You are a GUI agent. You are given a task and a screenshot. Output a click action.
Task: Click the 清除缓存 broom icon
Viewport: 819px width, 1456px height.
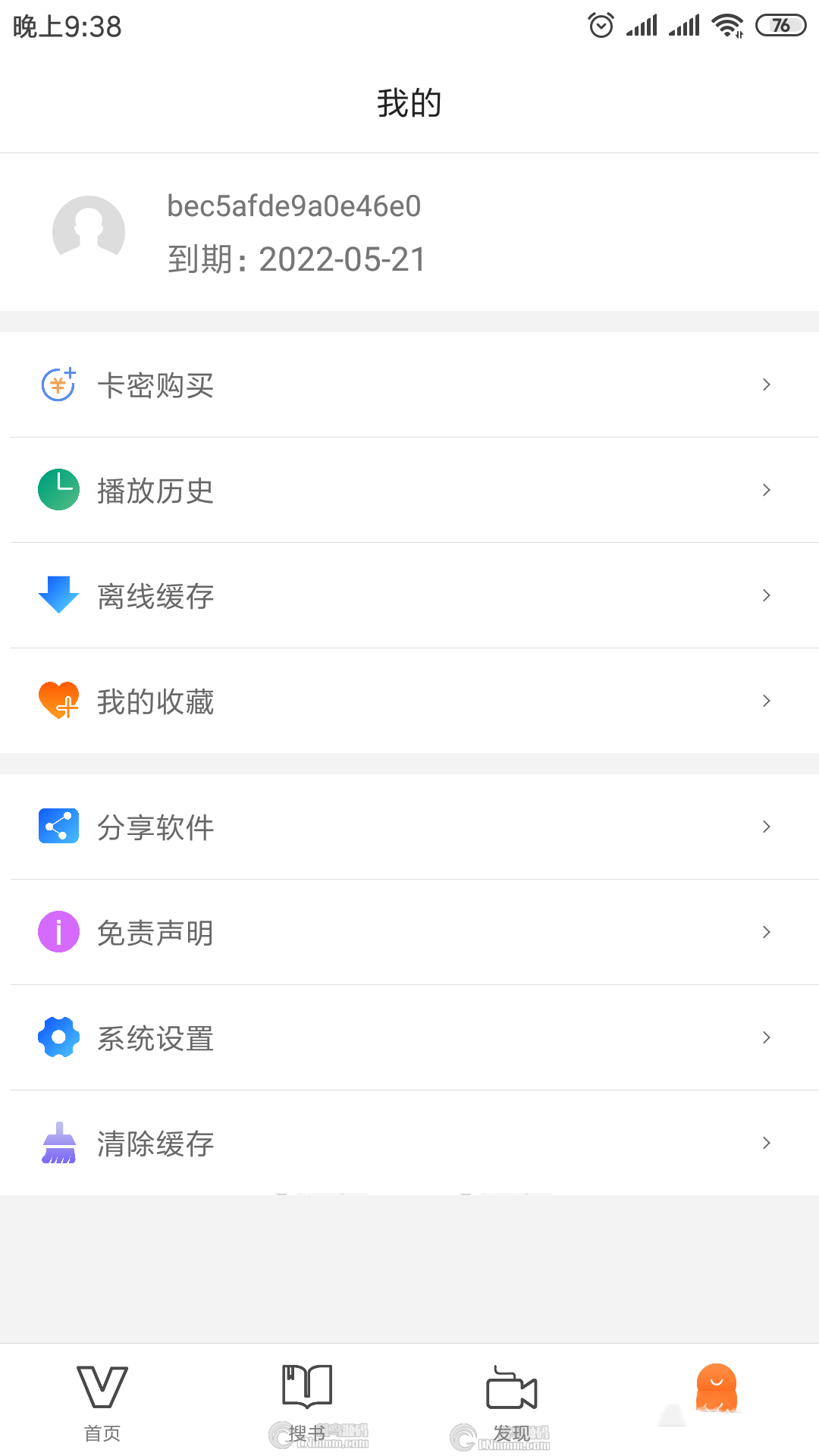pos(58,1142)
